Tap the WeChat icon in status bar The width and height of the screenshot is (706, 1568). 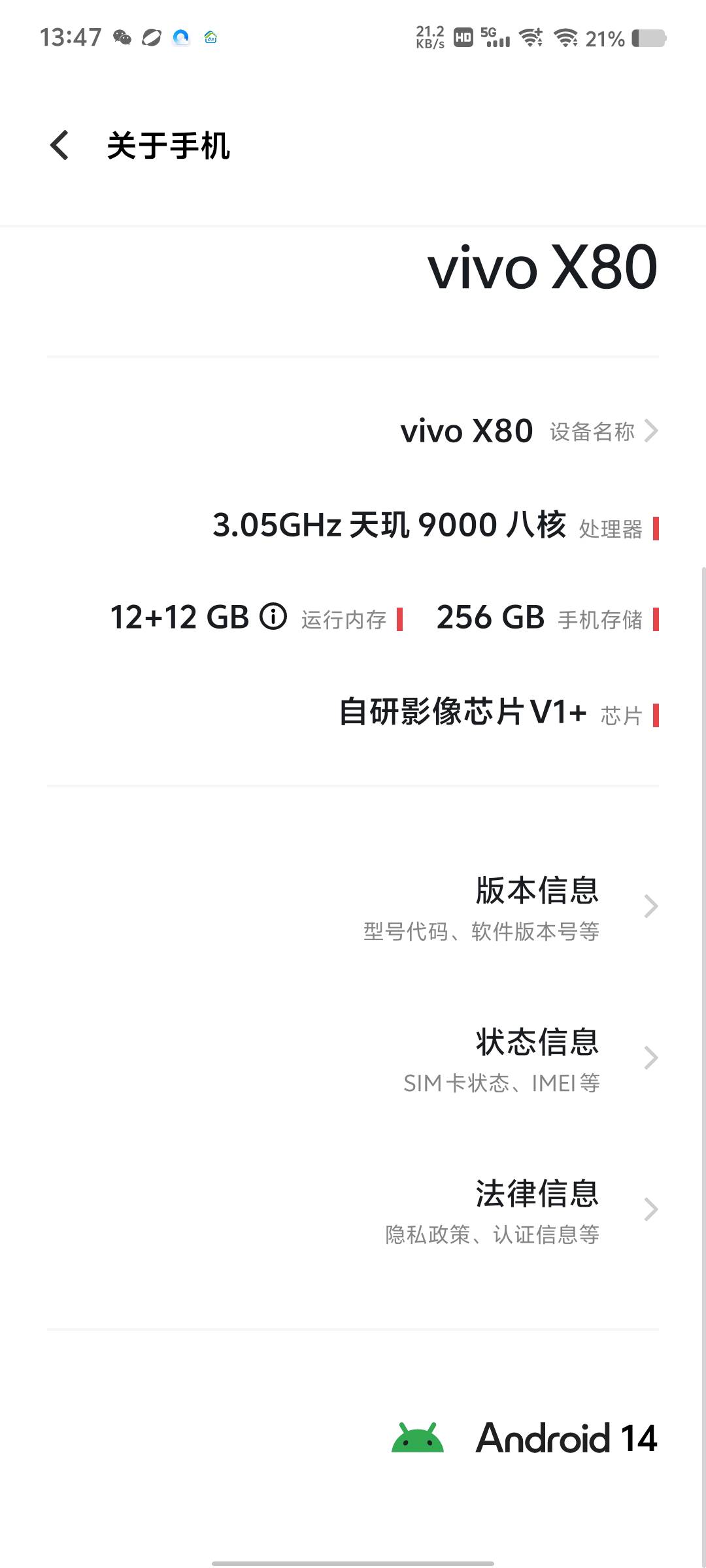click(x=121, y=37)
